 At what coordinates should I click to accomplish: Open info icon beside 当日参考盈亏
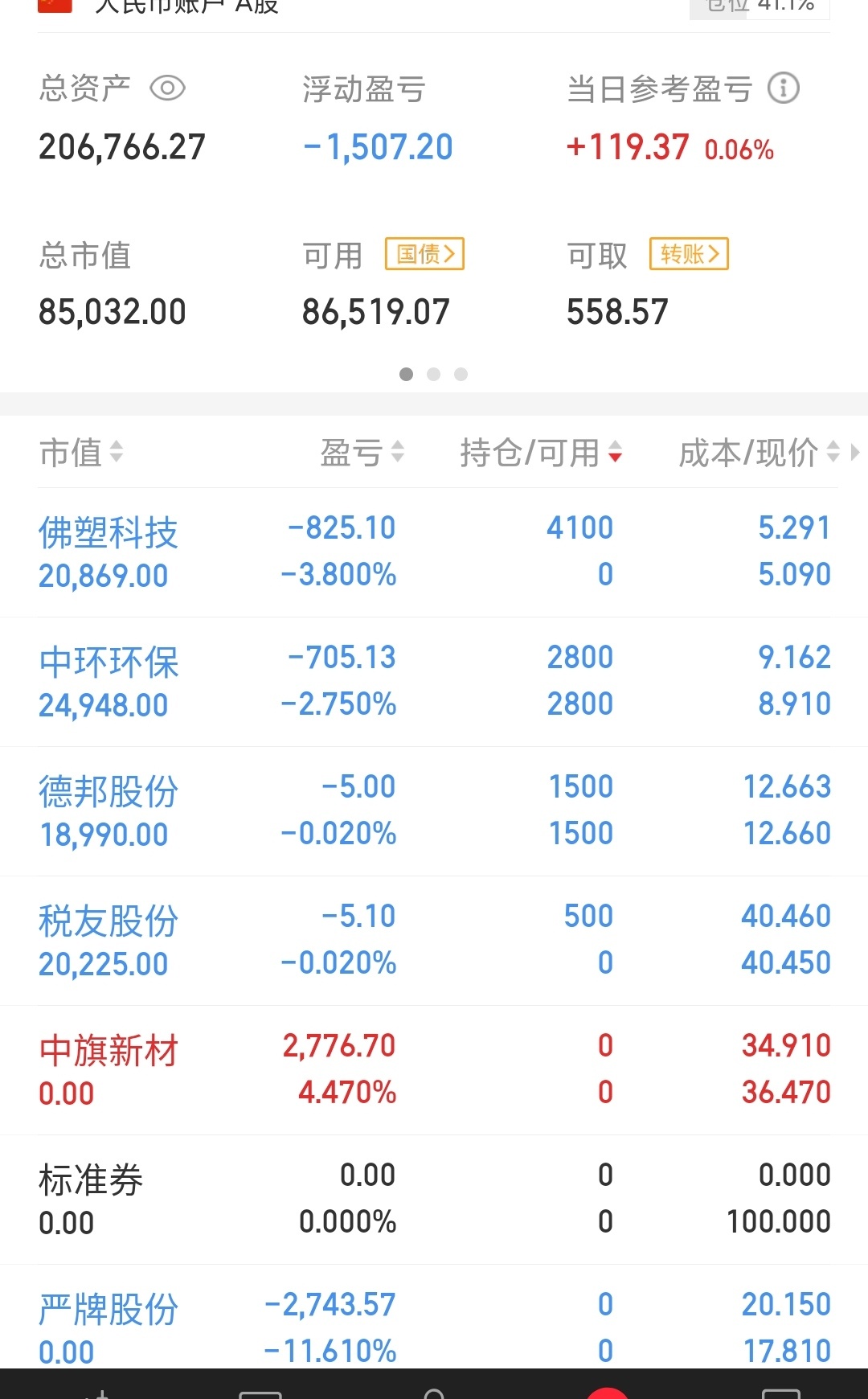(784, 88)
